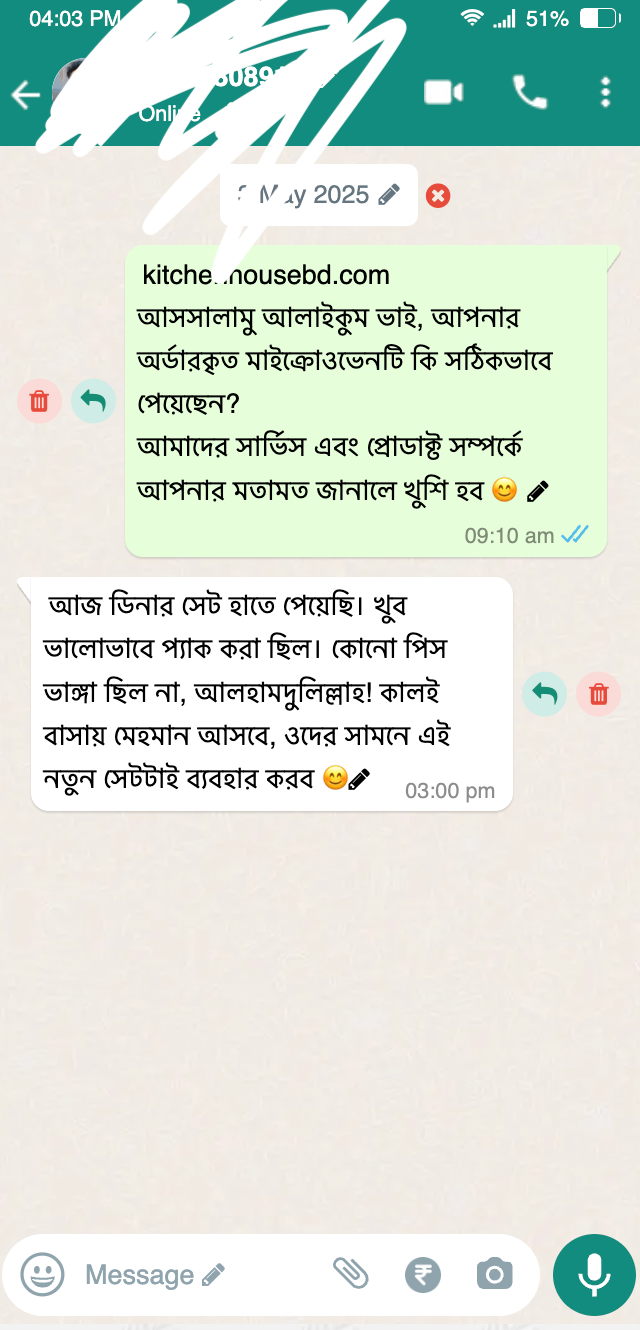
Task: Delete the green sent message
Action: 40,401
